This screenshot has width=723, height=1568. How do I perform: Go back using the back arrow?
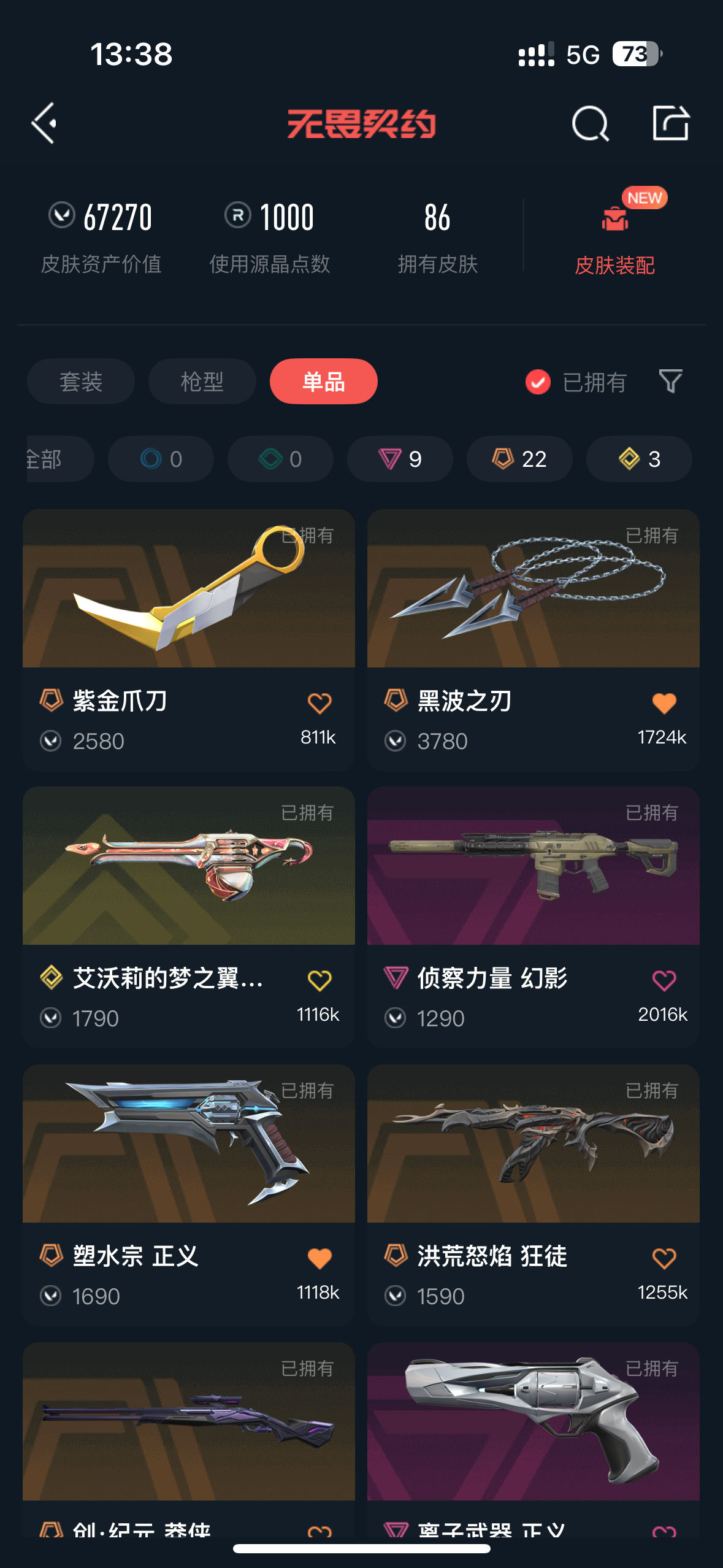click(x=44, y=123)
